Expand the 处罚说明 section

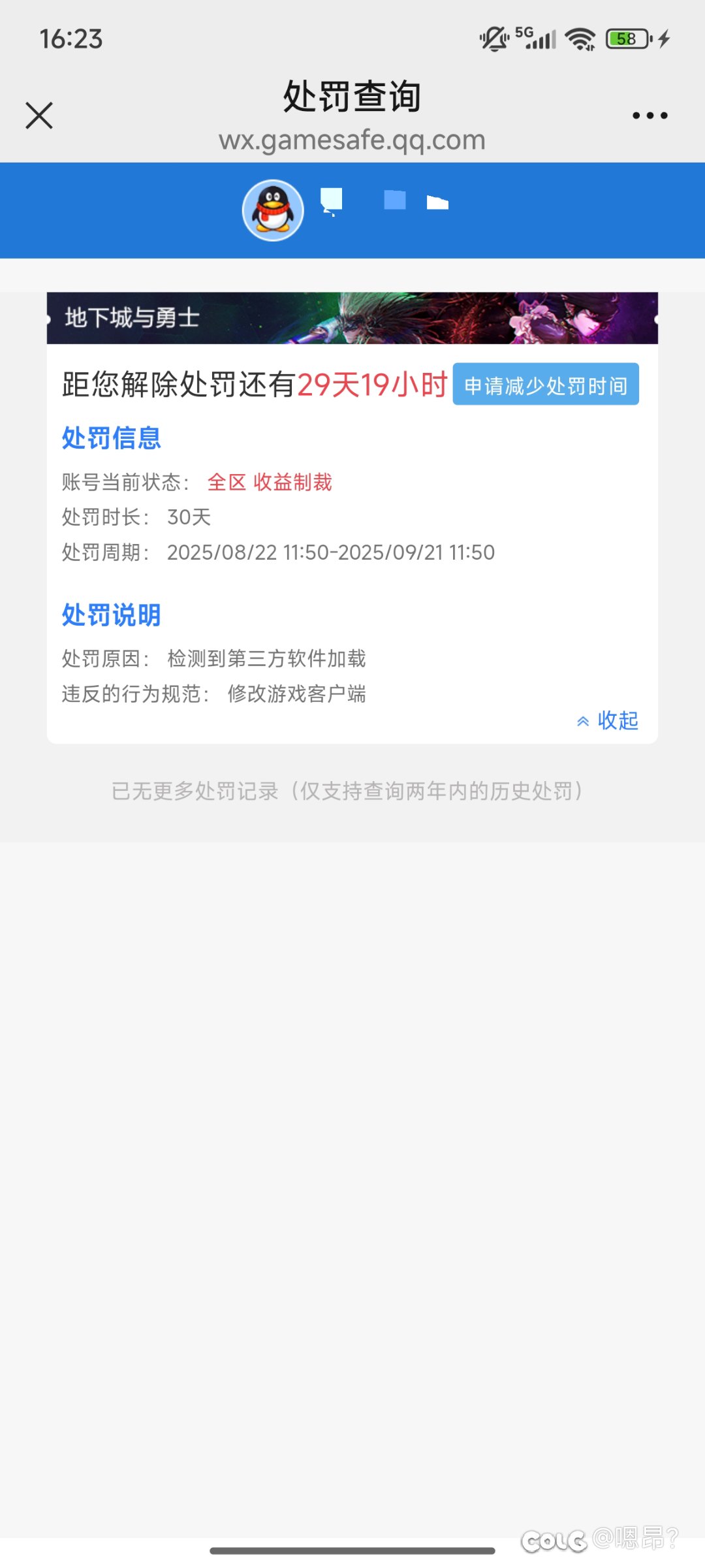111,615
